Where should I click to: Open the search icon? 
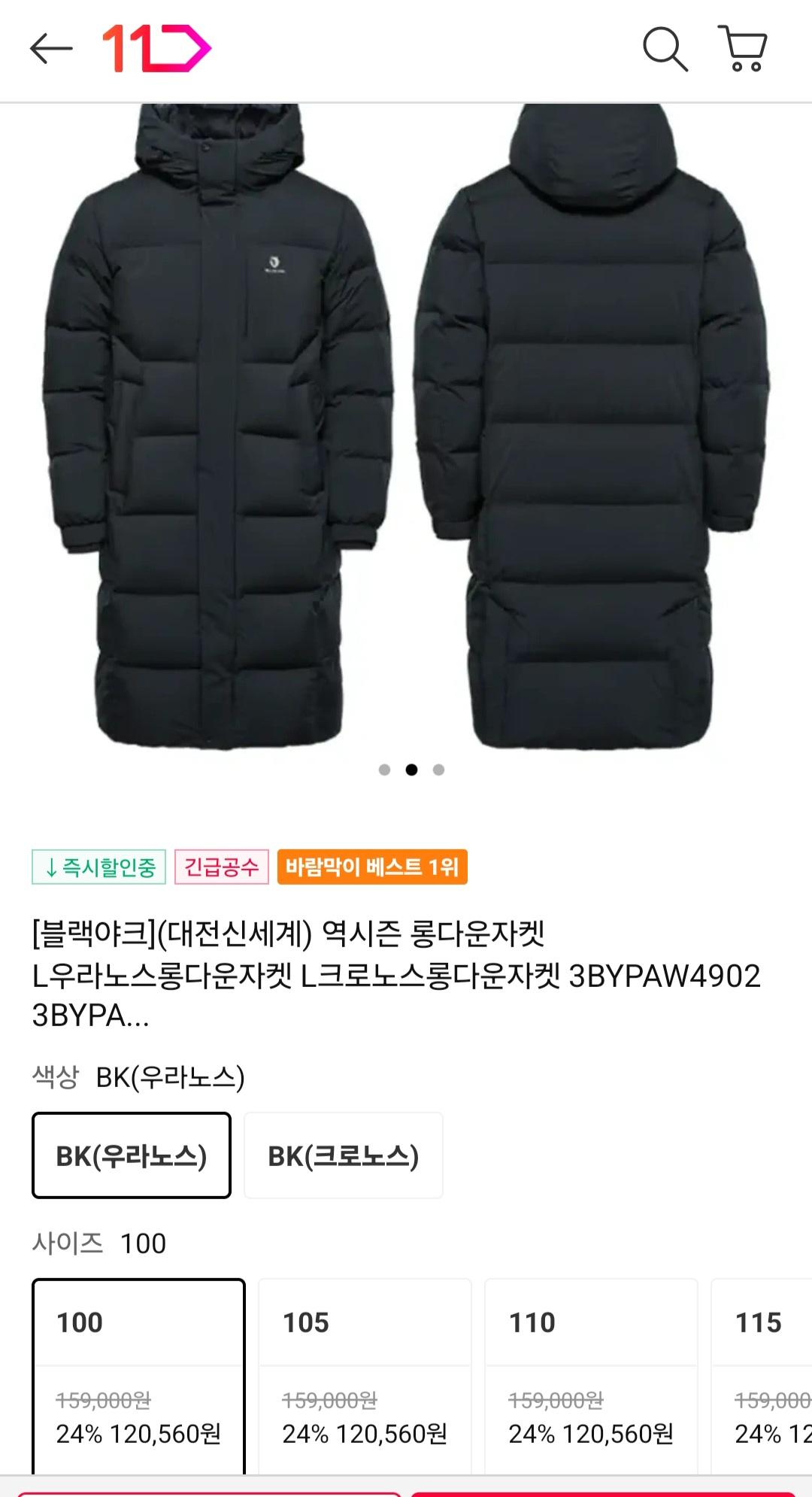pyautogui.click(x=665, y=50)
